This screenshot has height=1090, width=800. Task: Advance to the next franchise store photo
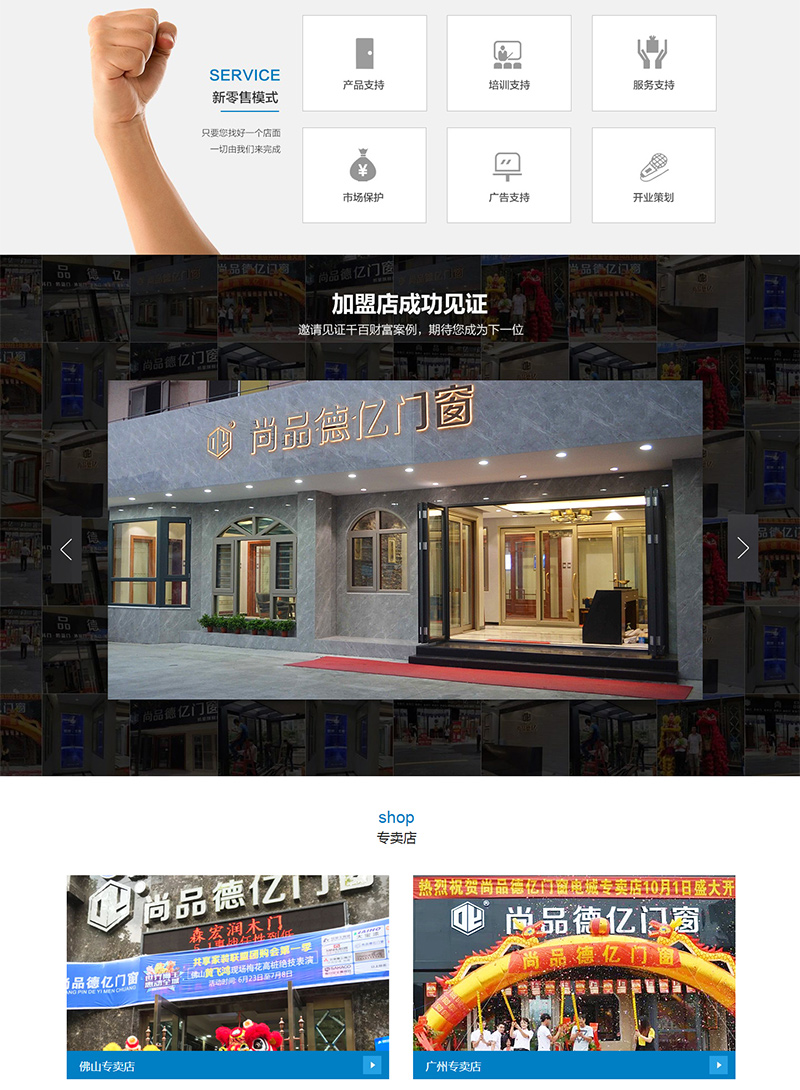[x=742, y=548]
